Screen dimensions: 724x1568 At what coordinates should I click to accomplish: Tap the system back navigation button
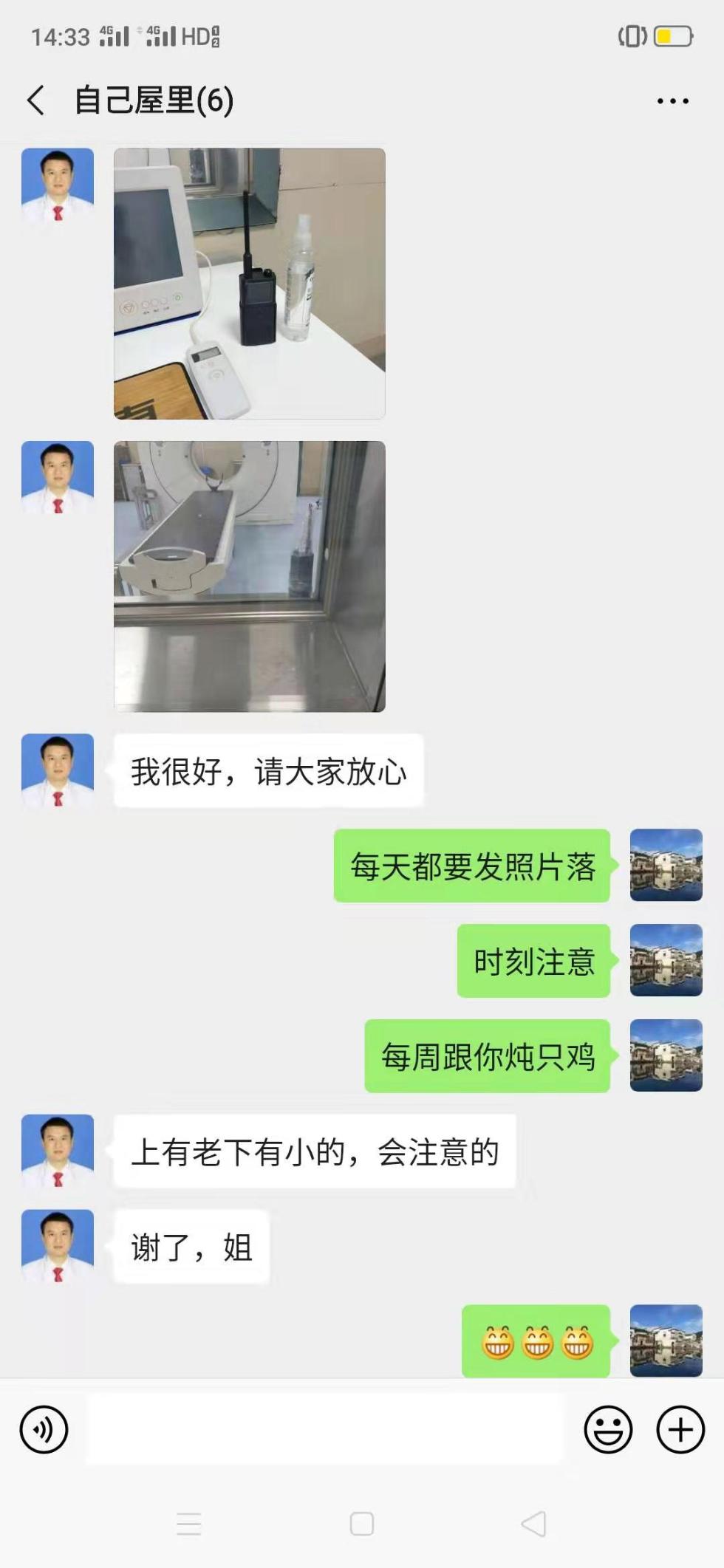pyautogui.click(x=533, y=1523)
